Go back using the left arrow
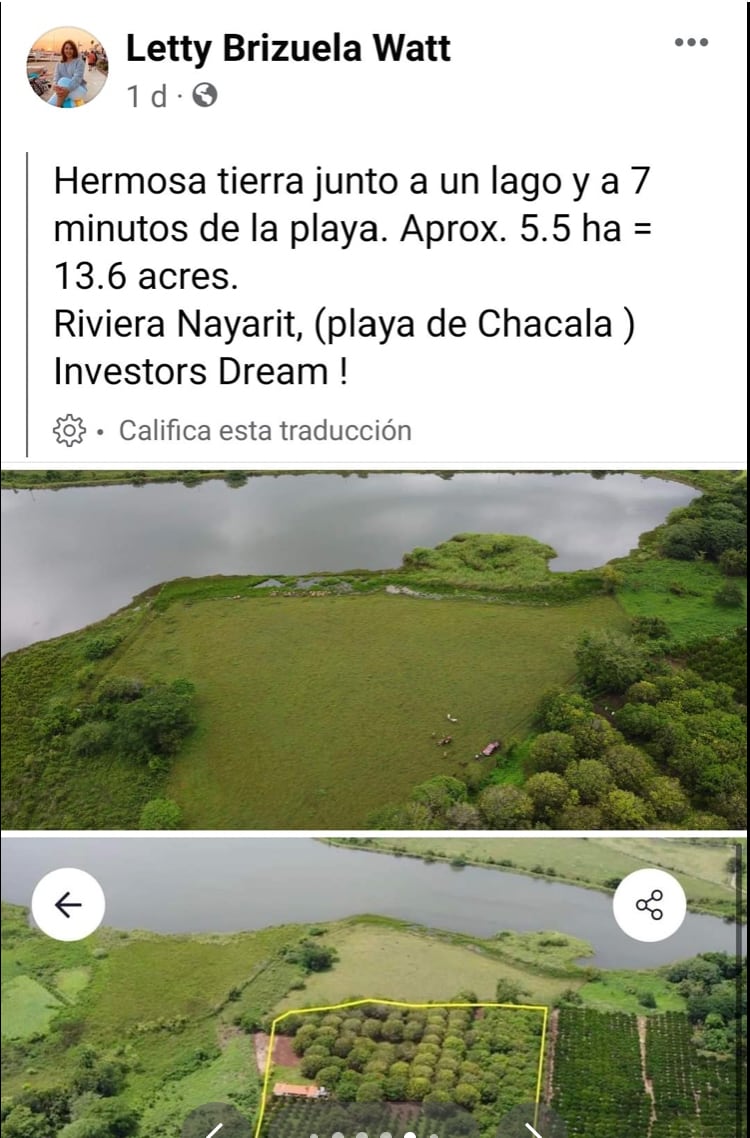 [x=68, y=904]
